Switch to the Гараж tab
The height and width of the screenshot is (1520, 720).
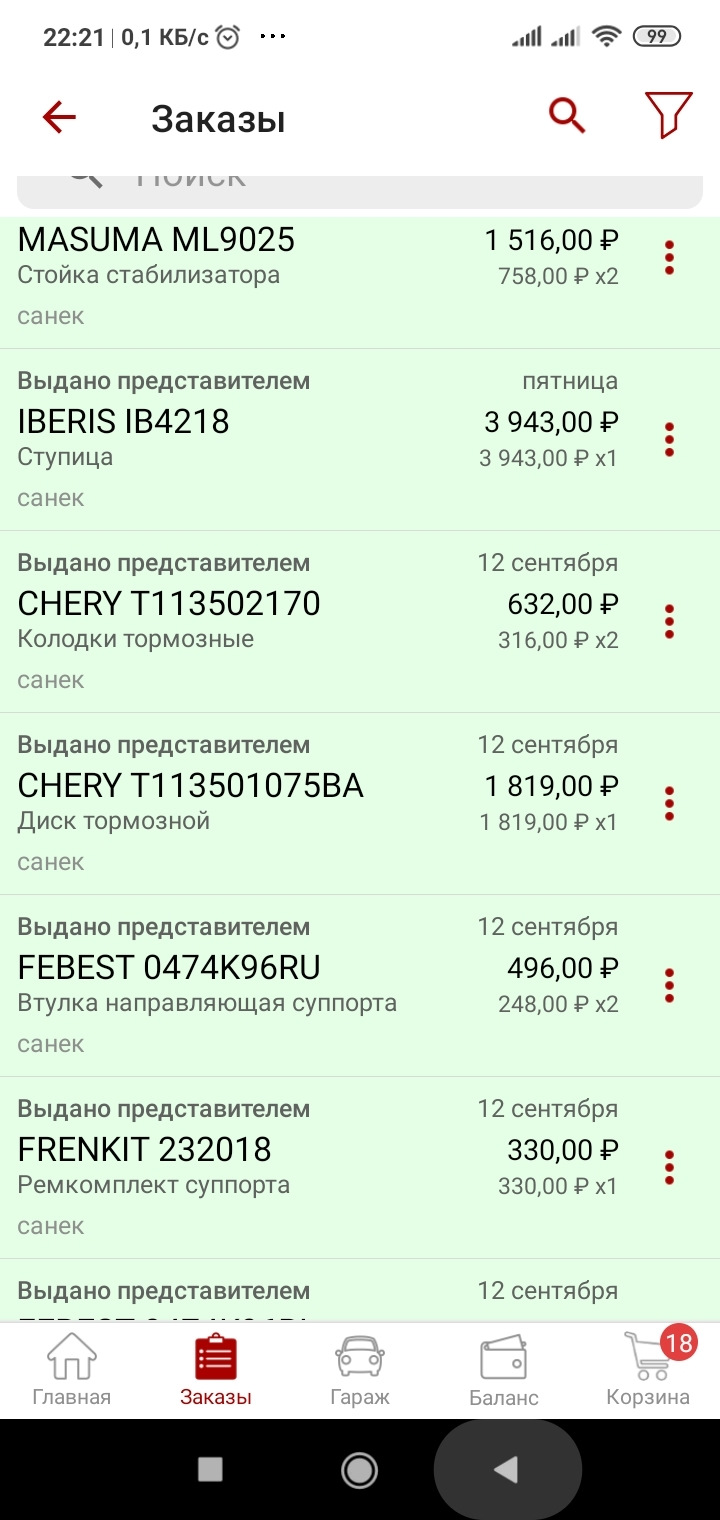[360, 1370]
